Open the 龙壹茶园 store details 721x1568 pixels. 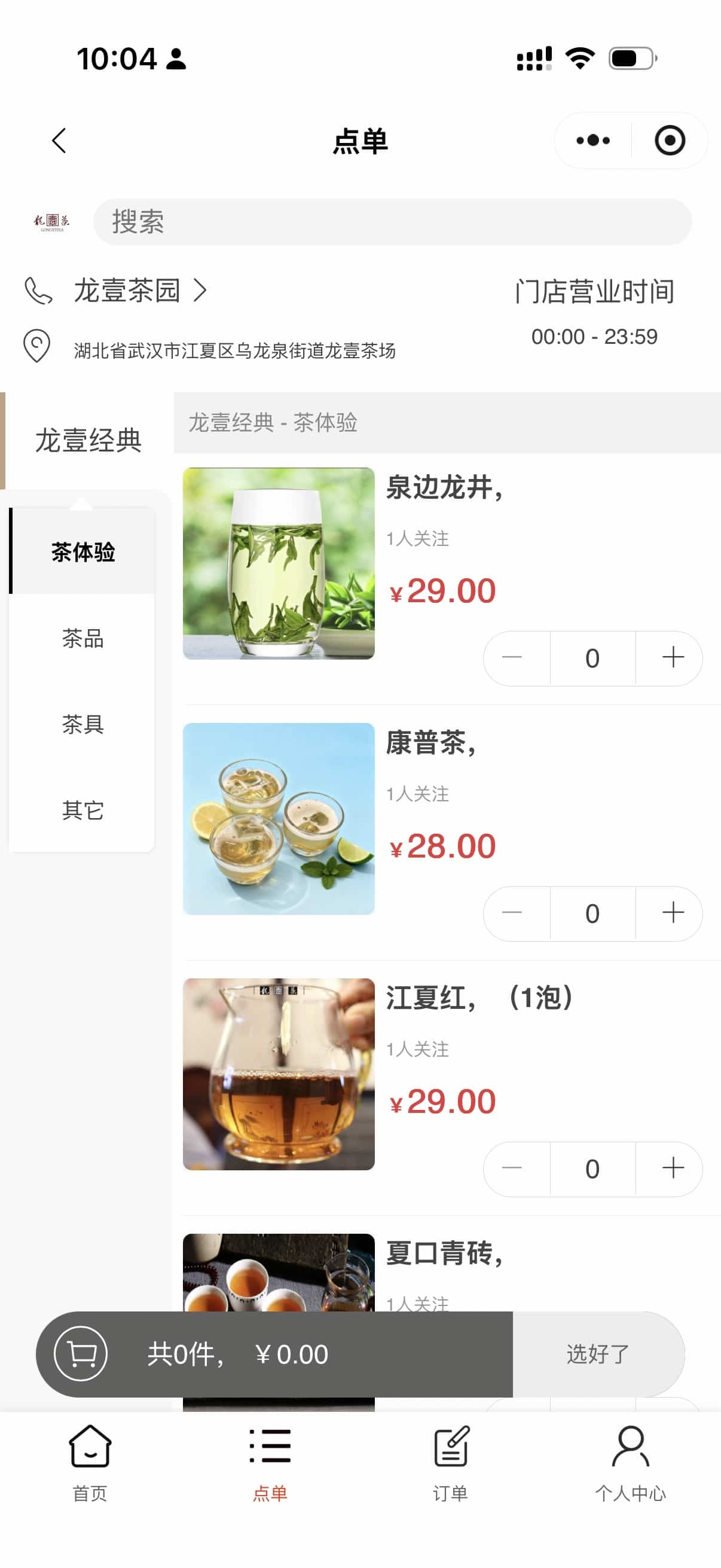(x=140, y=291)
